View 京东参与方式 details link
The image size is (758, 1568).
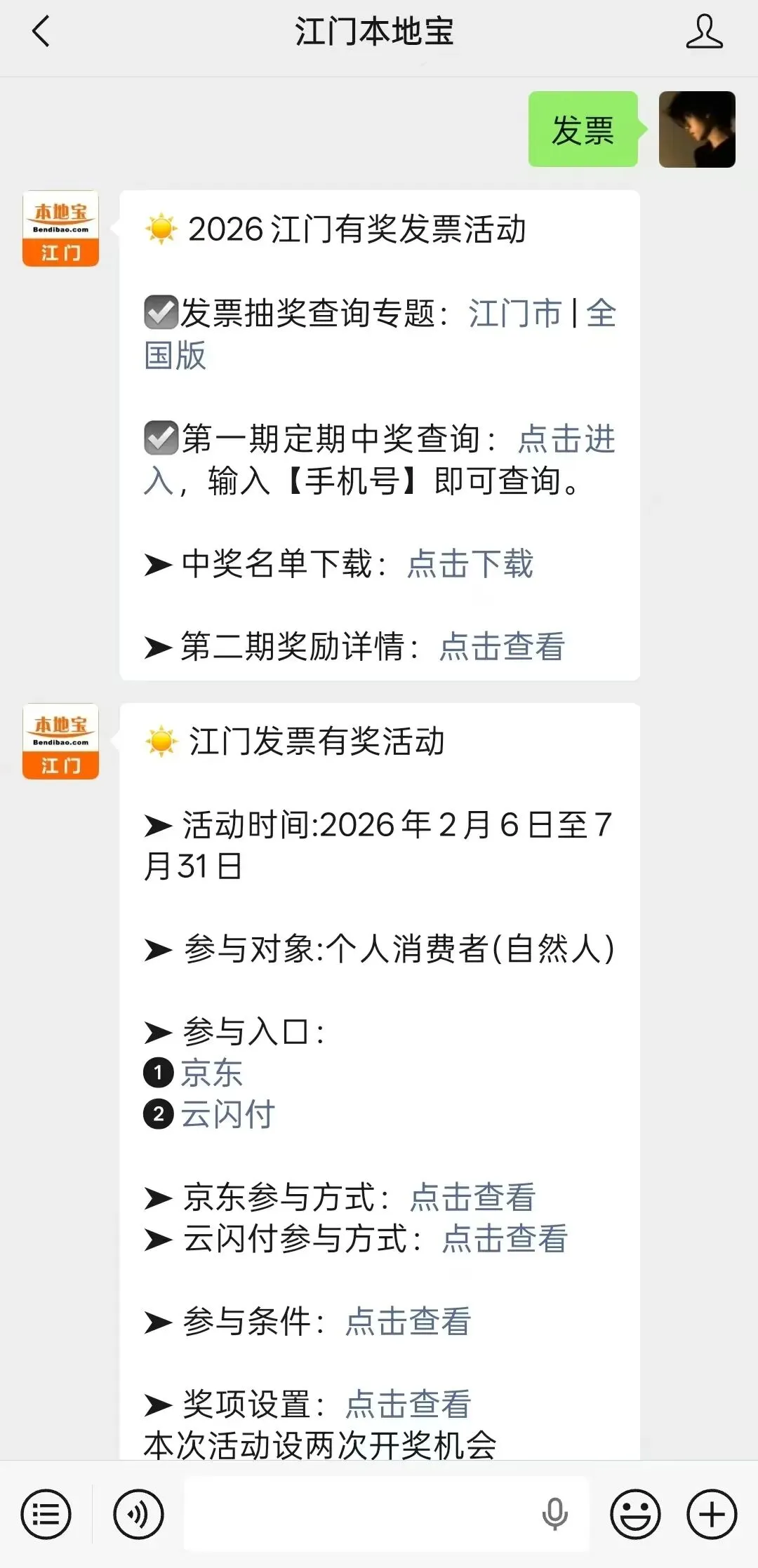coord(472,1197)
